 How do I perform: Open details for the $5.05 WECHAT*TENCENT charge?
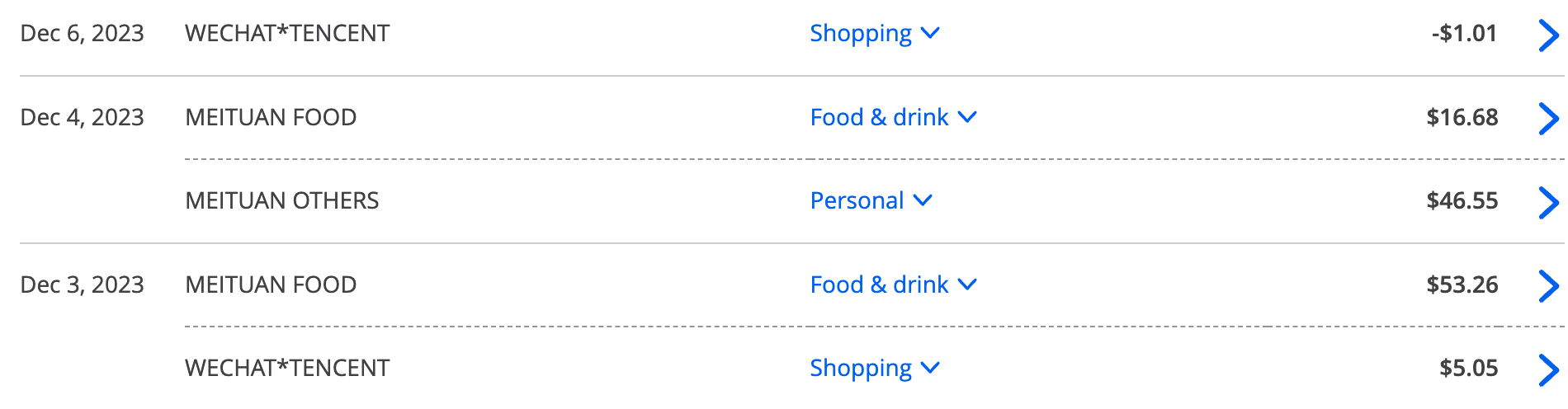pos(1548,370)
